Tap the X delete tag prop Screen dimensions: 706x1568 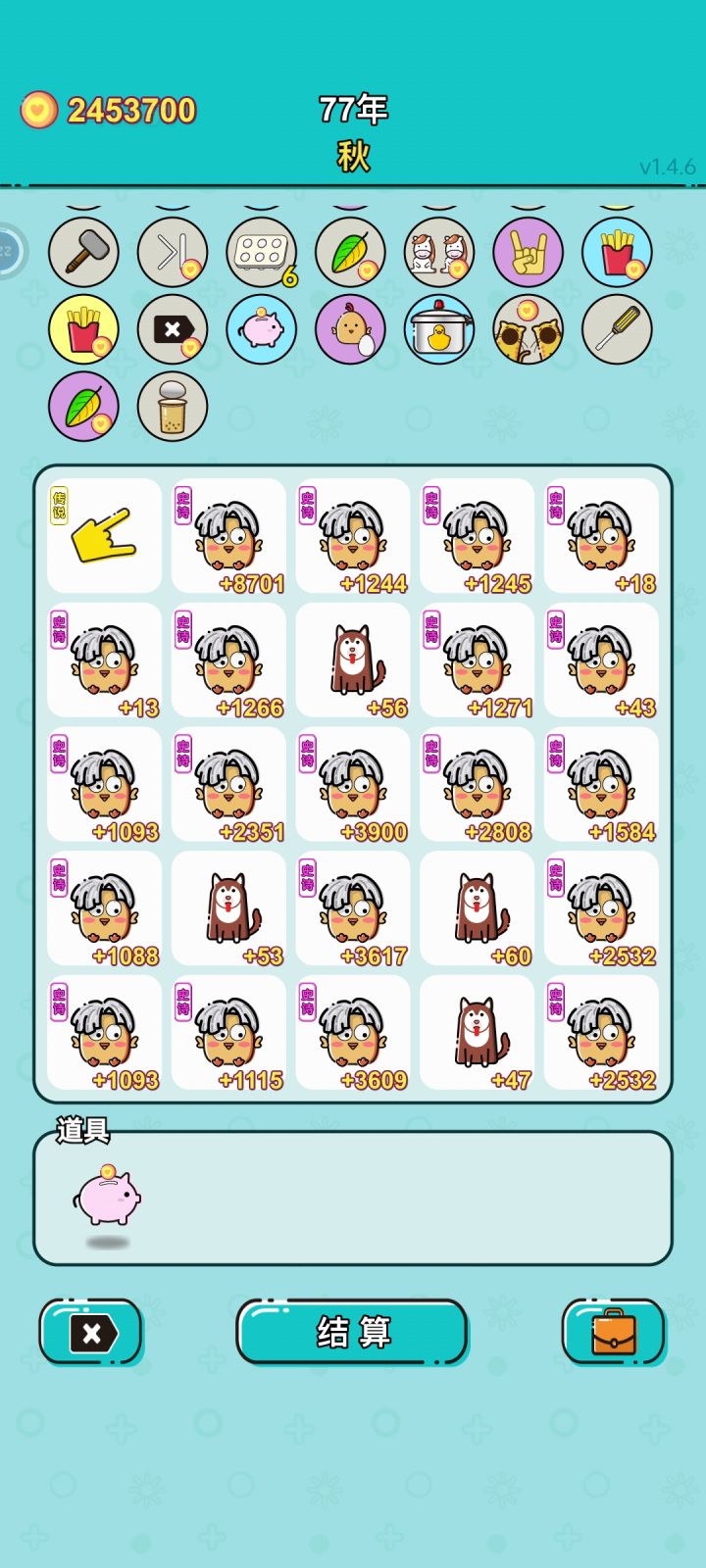[172, 330]
